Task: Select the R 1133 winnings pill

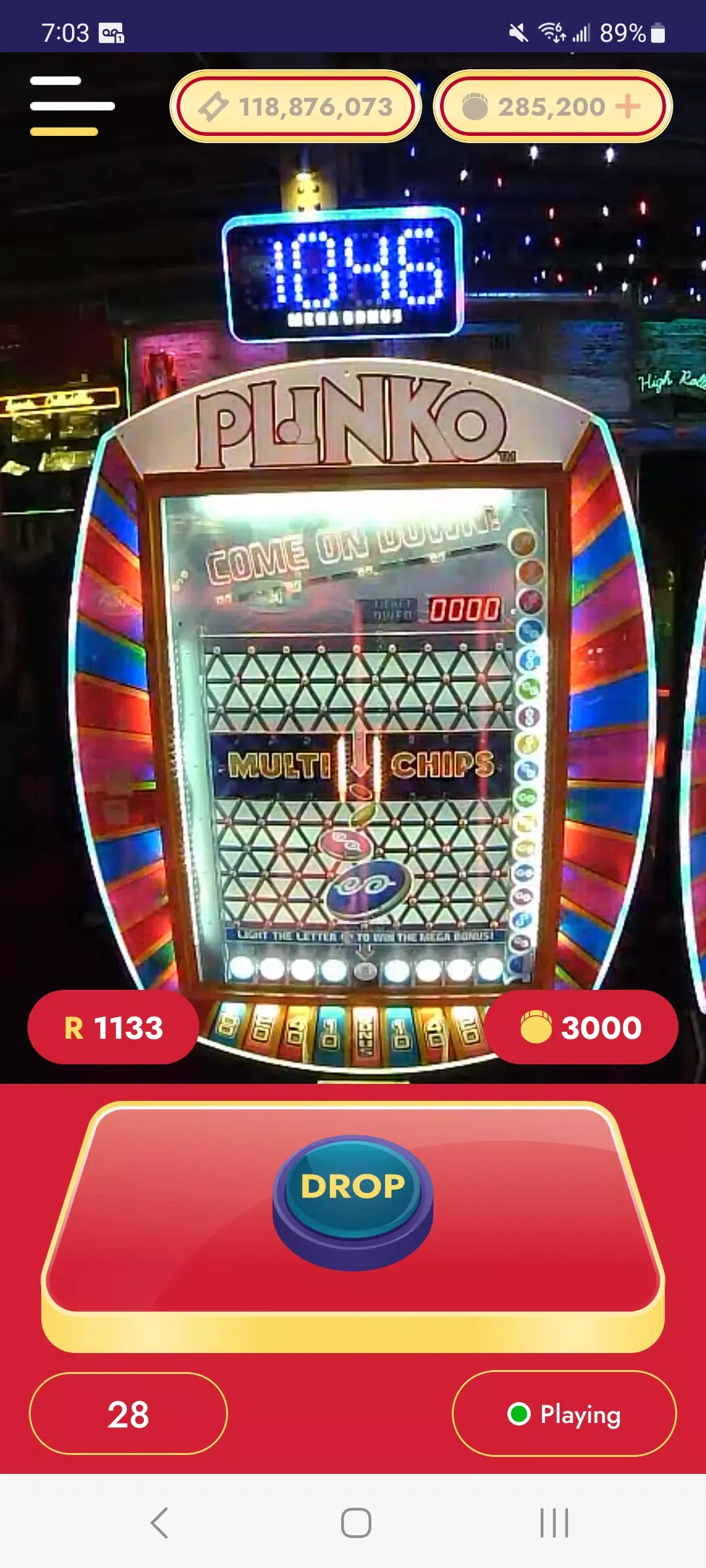Action: pyautogui.click(x=112, y=1027)
